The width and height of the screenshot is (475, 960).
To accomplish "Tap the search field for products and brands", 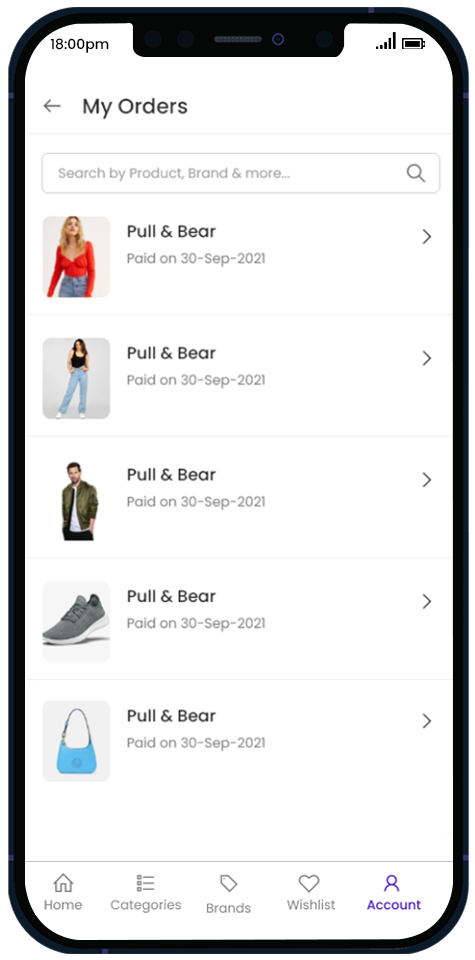I will point(241,173).
